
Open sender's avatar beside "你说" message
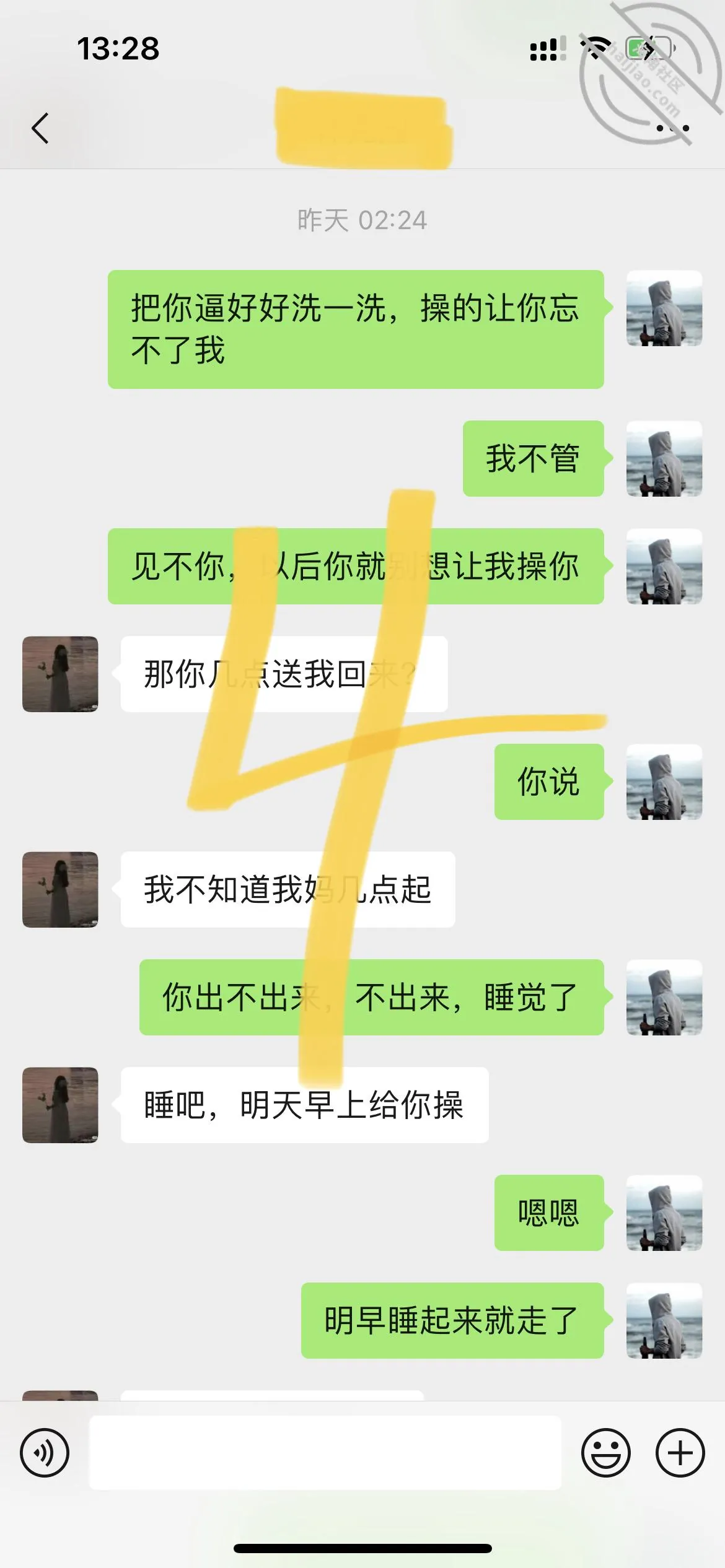click(664, 782)
